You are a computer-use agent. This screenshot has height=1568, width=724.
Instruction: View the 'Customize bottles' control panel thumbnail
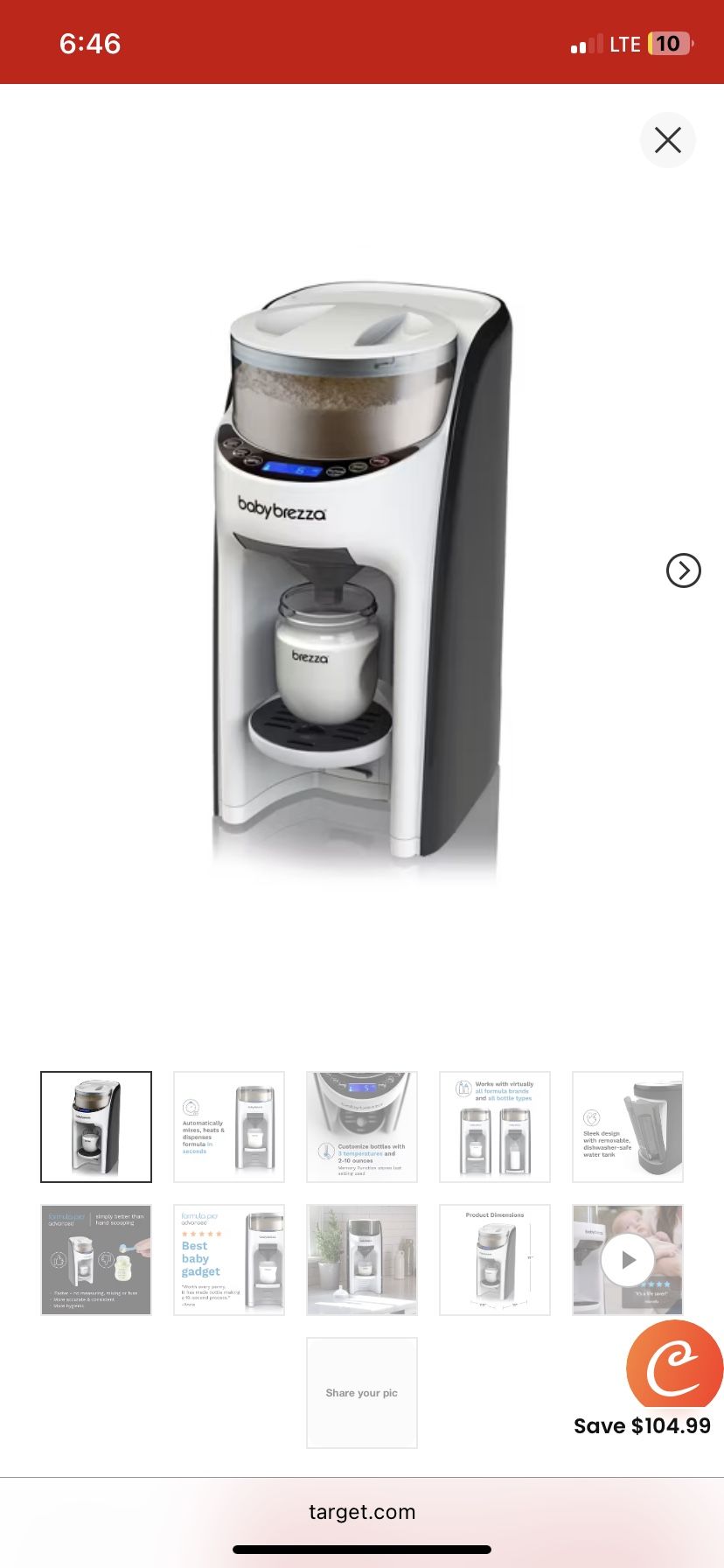[x=362, y=1127]
